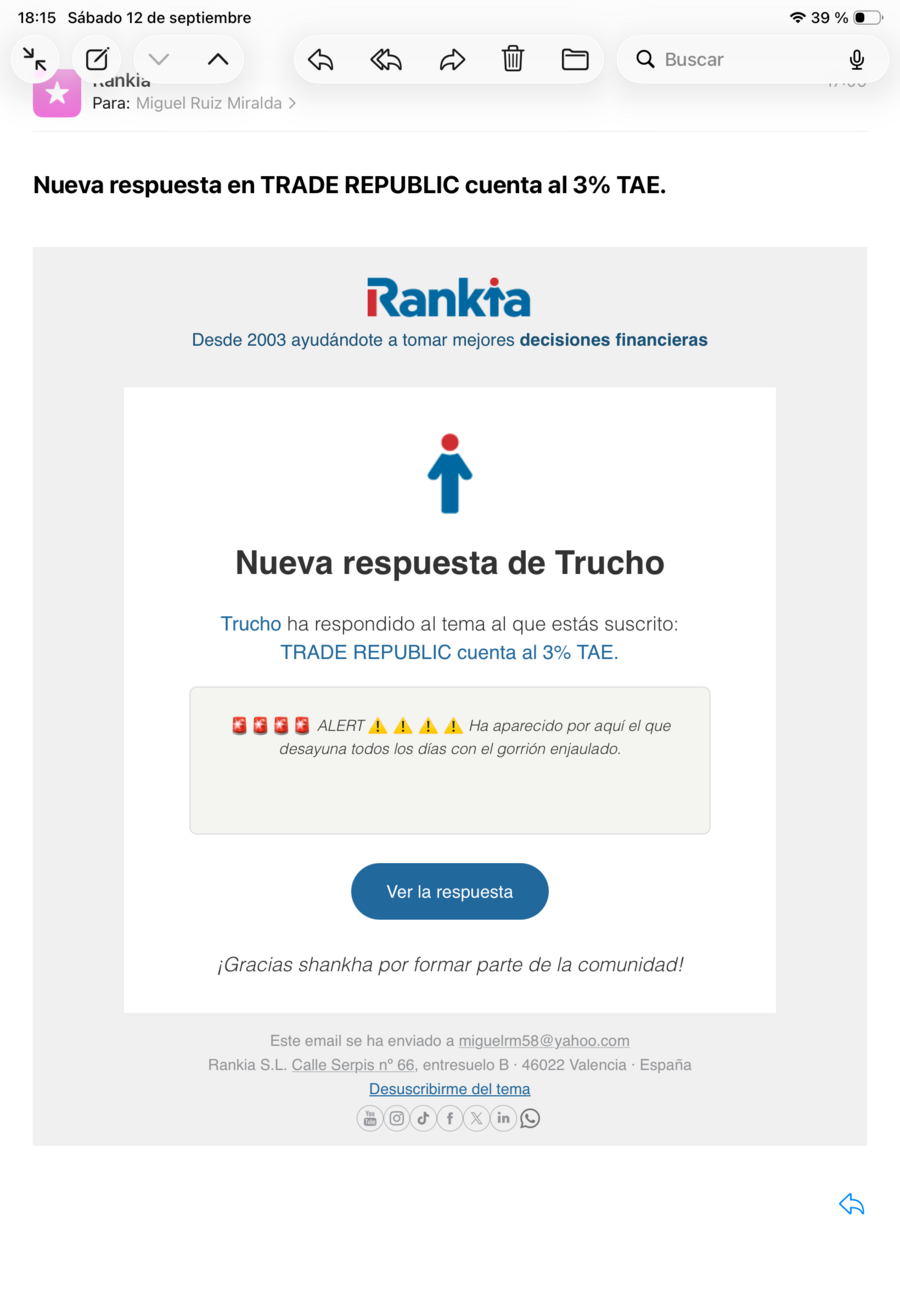Open the Buscar search field

point(738,59)
